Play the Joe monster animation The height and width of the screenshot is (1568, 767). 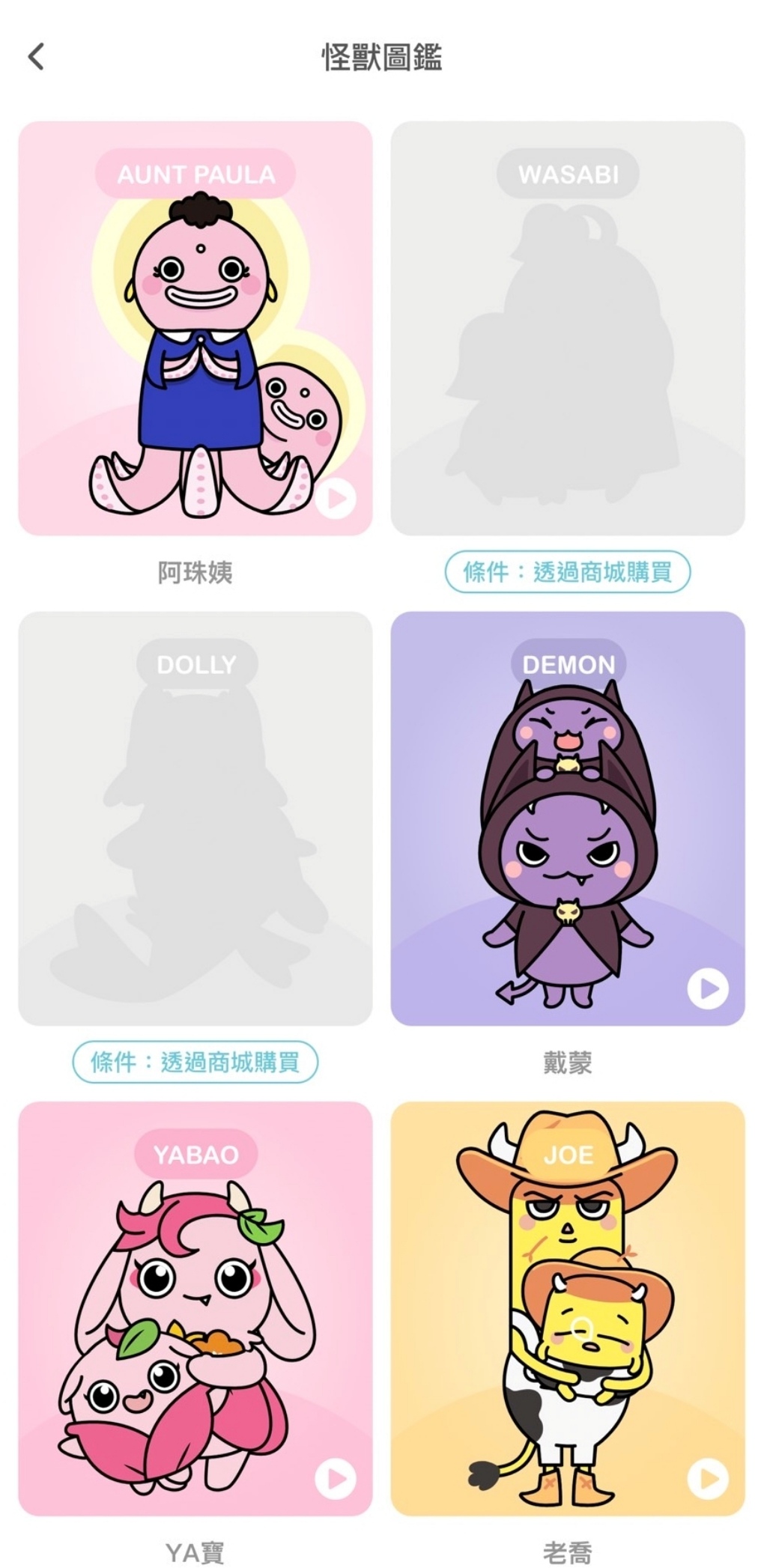pos(707,1478)
